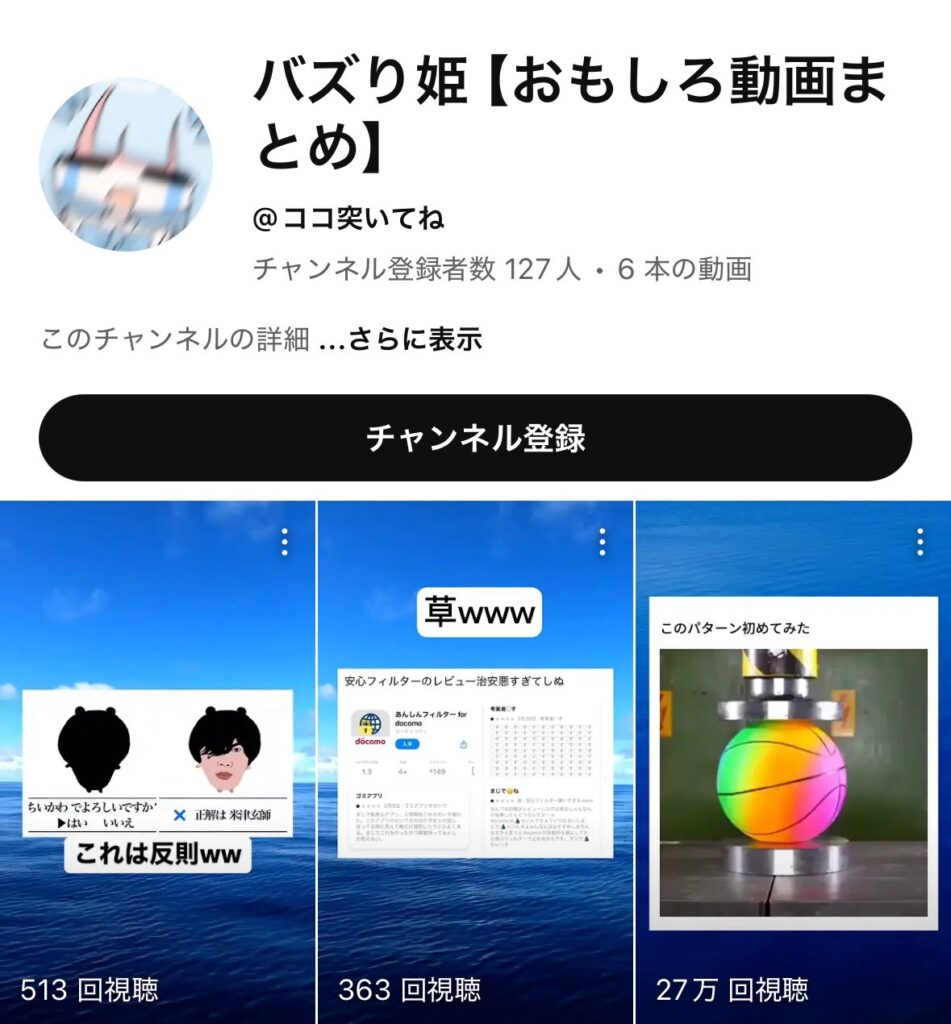Expand channel details with さらに表示

[x=414, y=340]
